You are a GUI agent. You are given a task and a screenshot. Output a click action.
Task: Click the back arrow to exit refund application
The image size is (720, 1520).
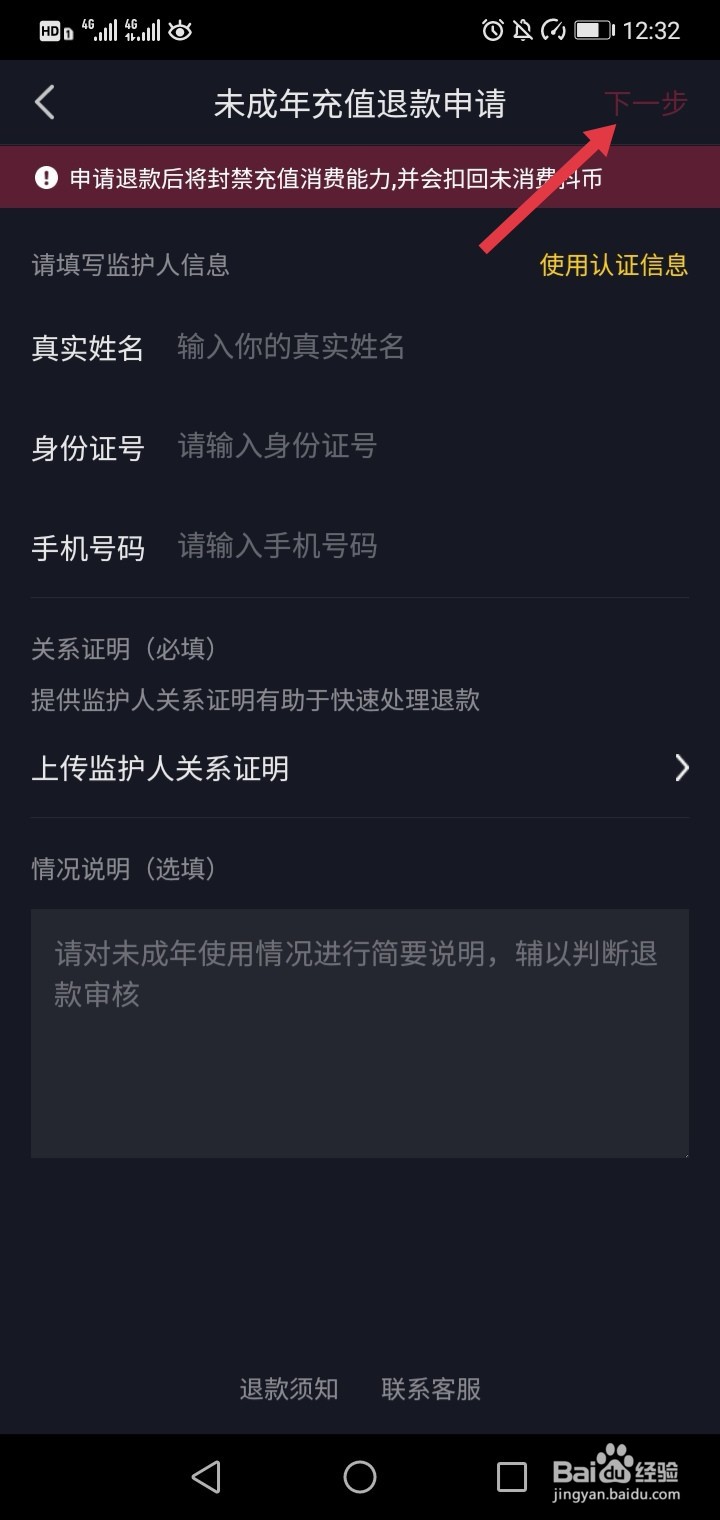click(43, 102)
